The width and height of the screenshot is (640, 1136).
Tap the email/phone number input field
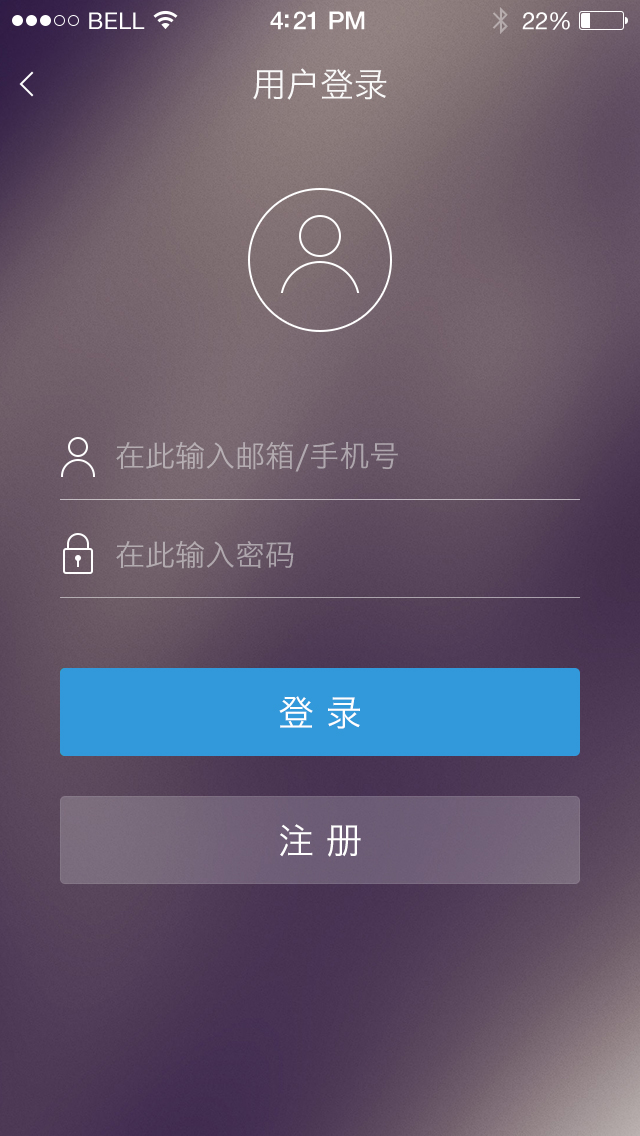[x=320, y=456]
